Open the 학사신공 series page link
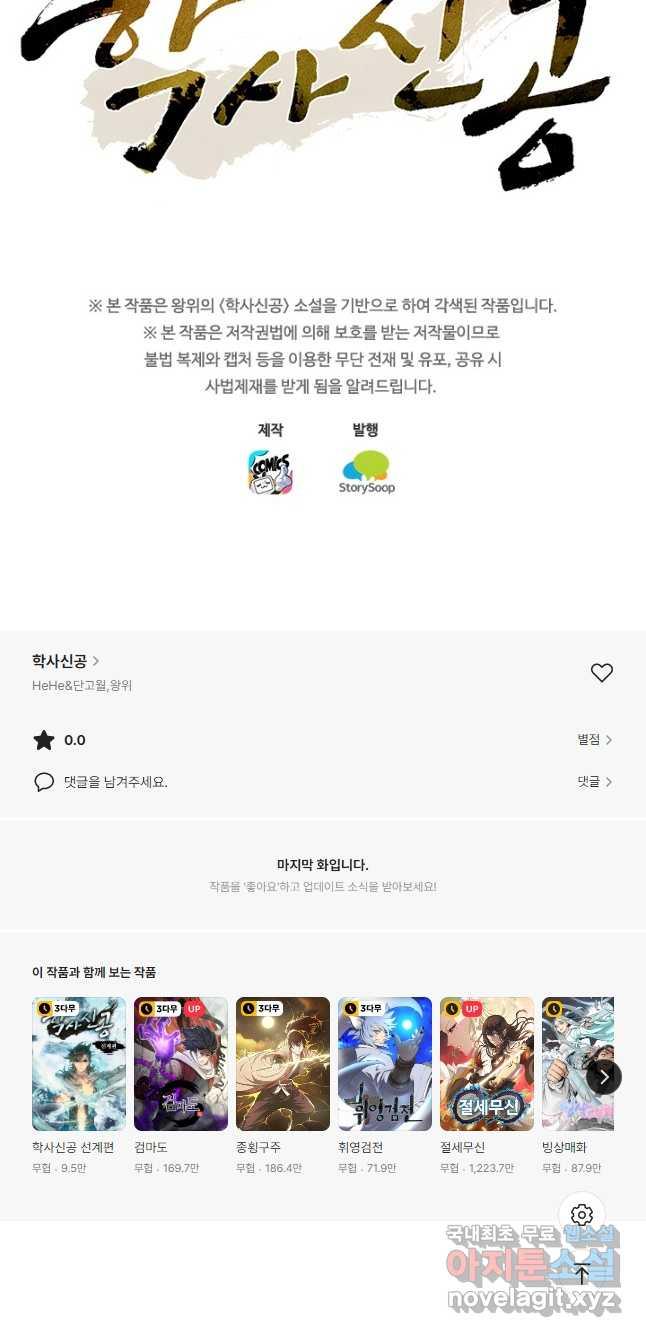This screenshot has height=1337, width=646. (65, 661)
